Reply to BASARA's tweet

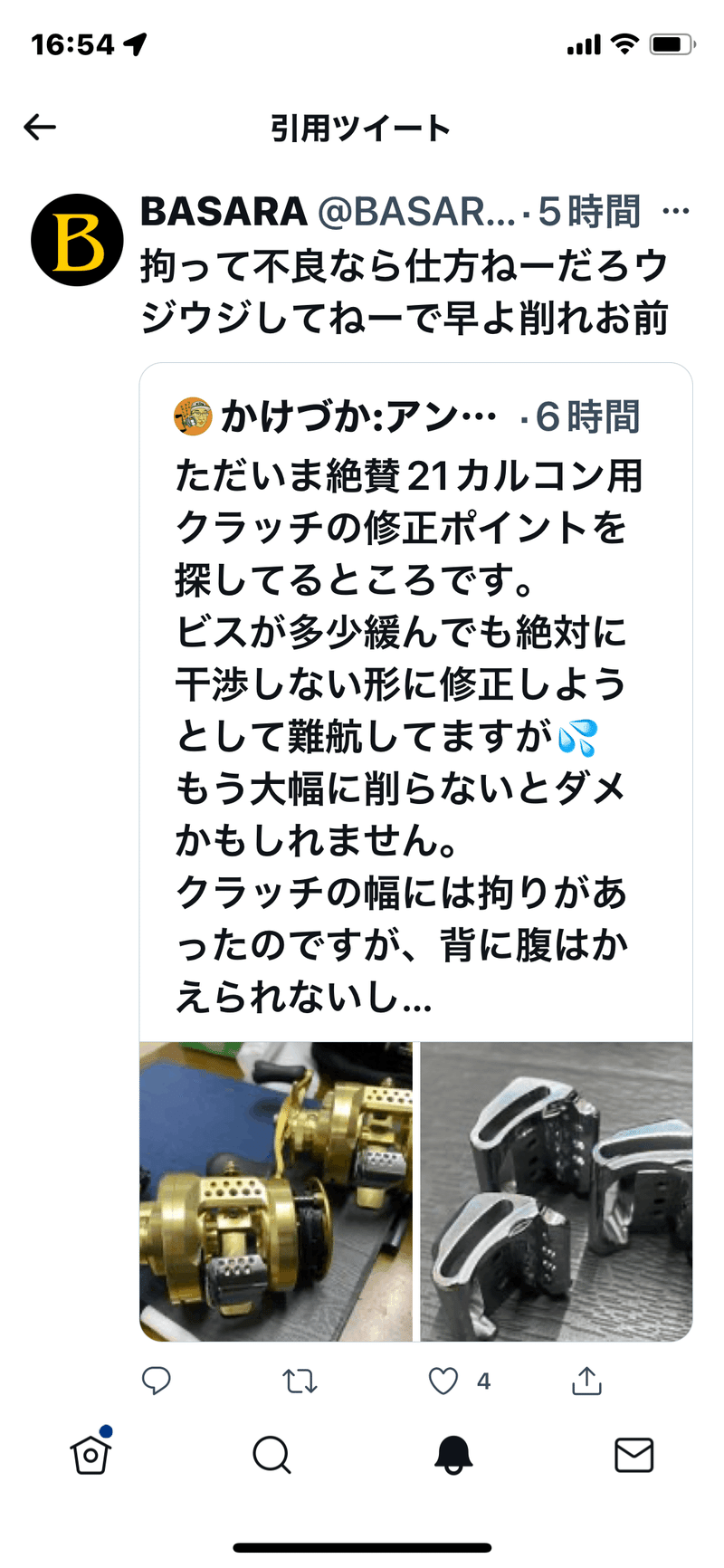[157, 1381]
